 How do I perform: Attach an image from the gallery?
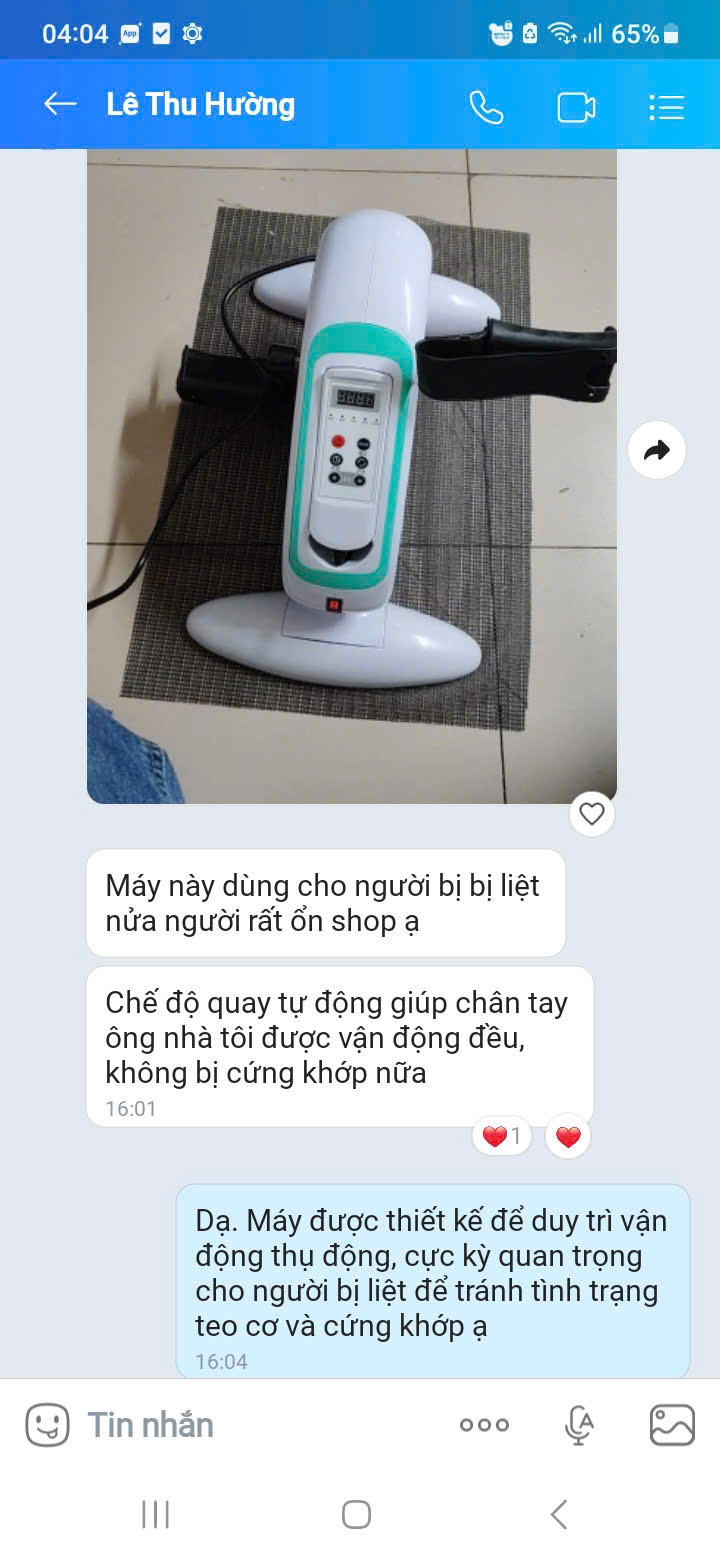[x=672, y=1425]
